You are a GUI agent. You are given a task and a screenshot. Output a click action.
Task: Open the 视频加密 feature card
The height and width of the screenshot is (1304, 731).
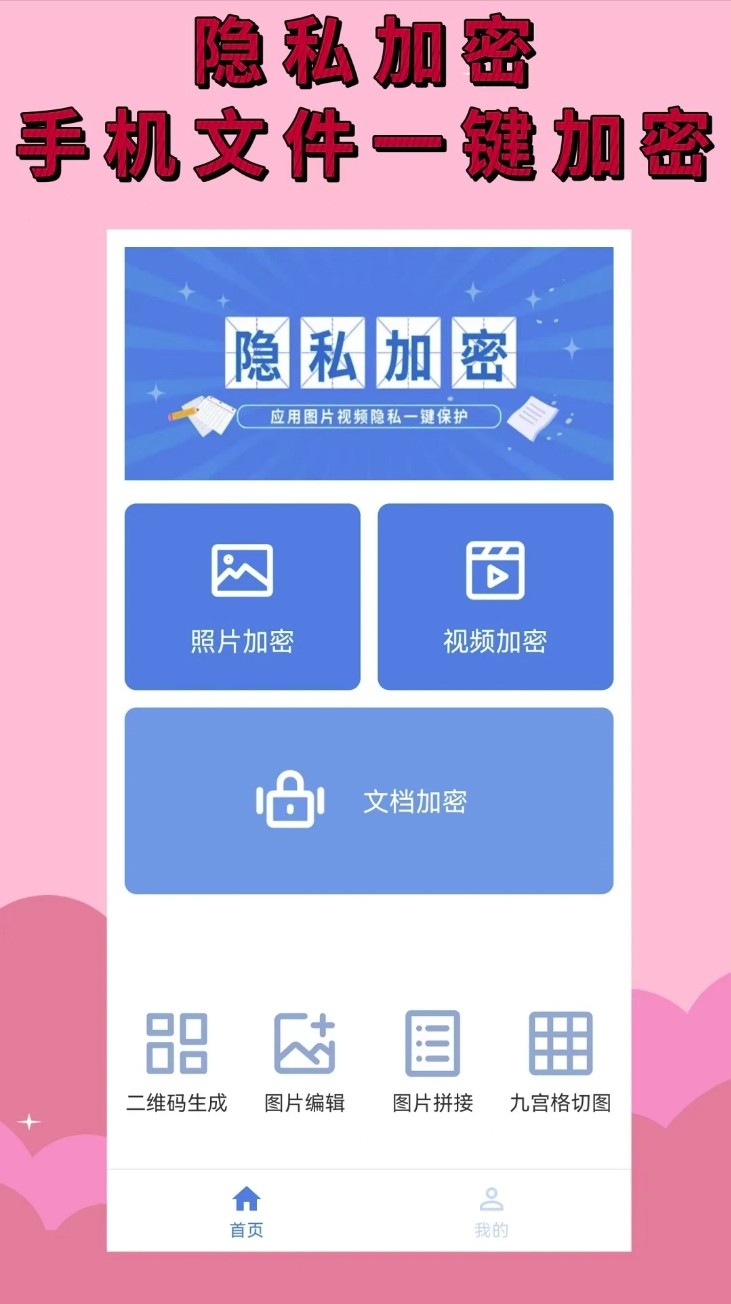tap(496, 597)
